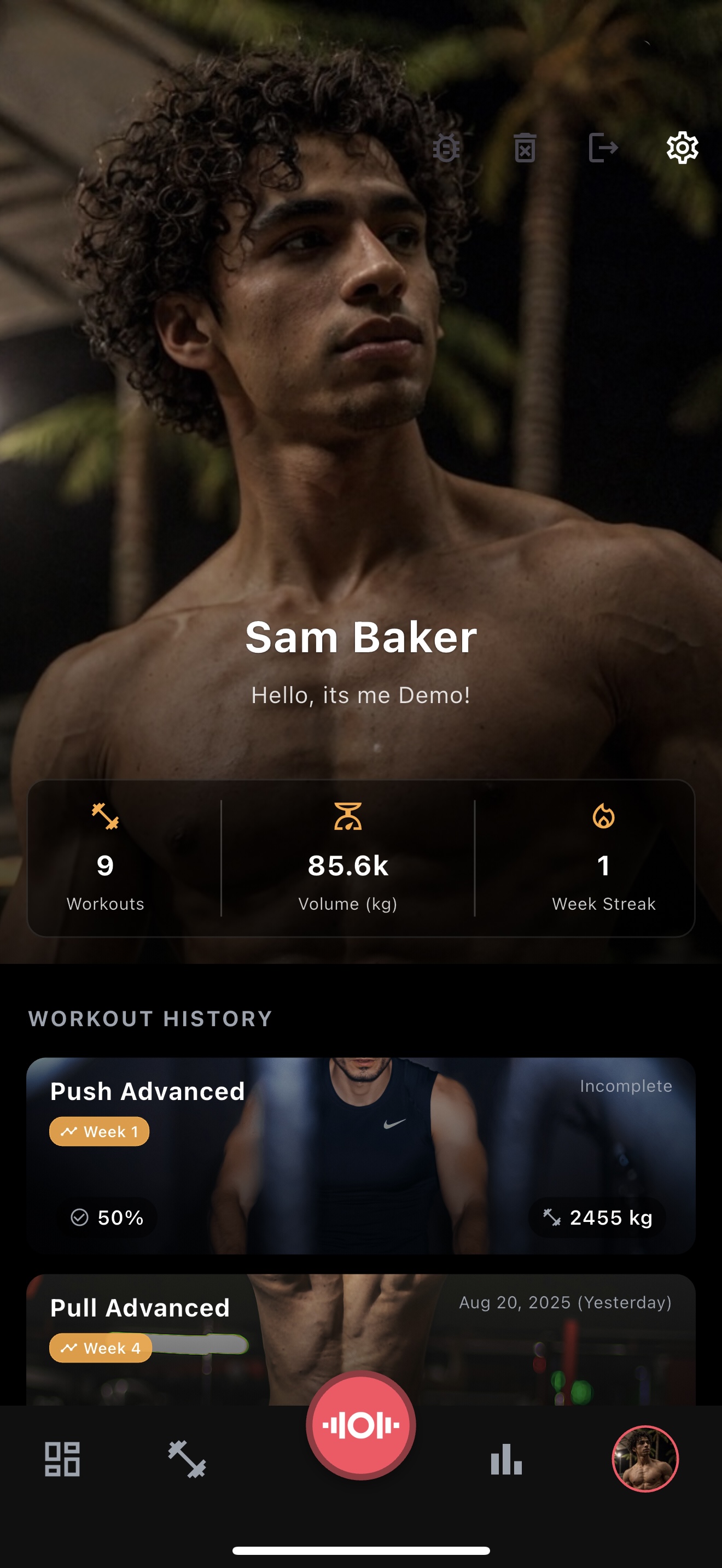The width and height of the screenshot is (722, 1568).
Task: Open the settings gear
Action: pyautogui.click(x=682, y=148)
